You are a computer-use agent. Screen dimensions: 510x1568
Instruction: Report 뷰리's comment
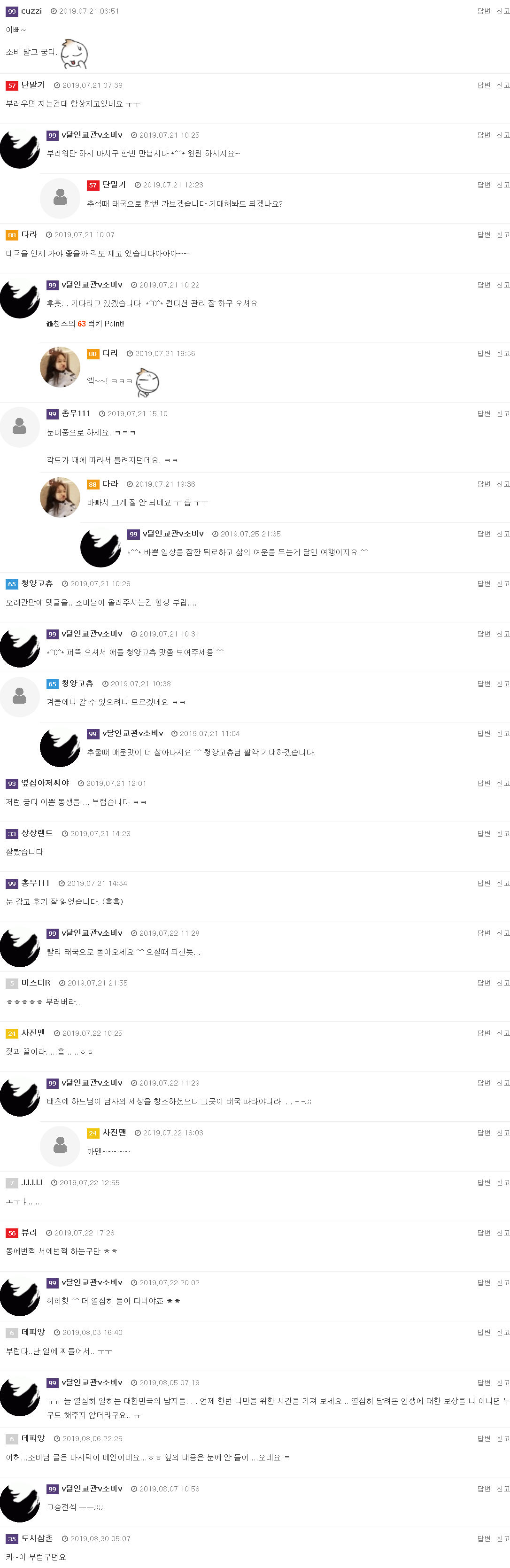502,1233
